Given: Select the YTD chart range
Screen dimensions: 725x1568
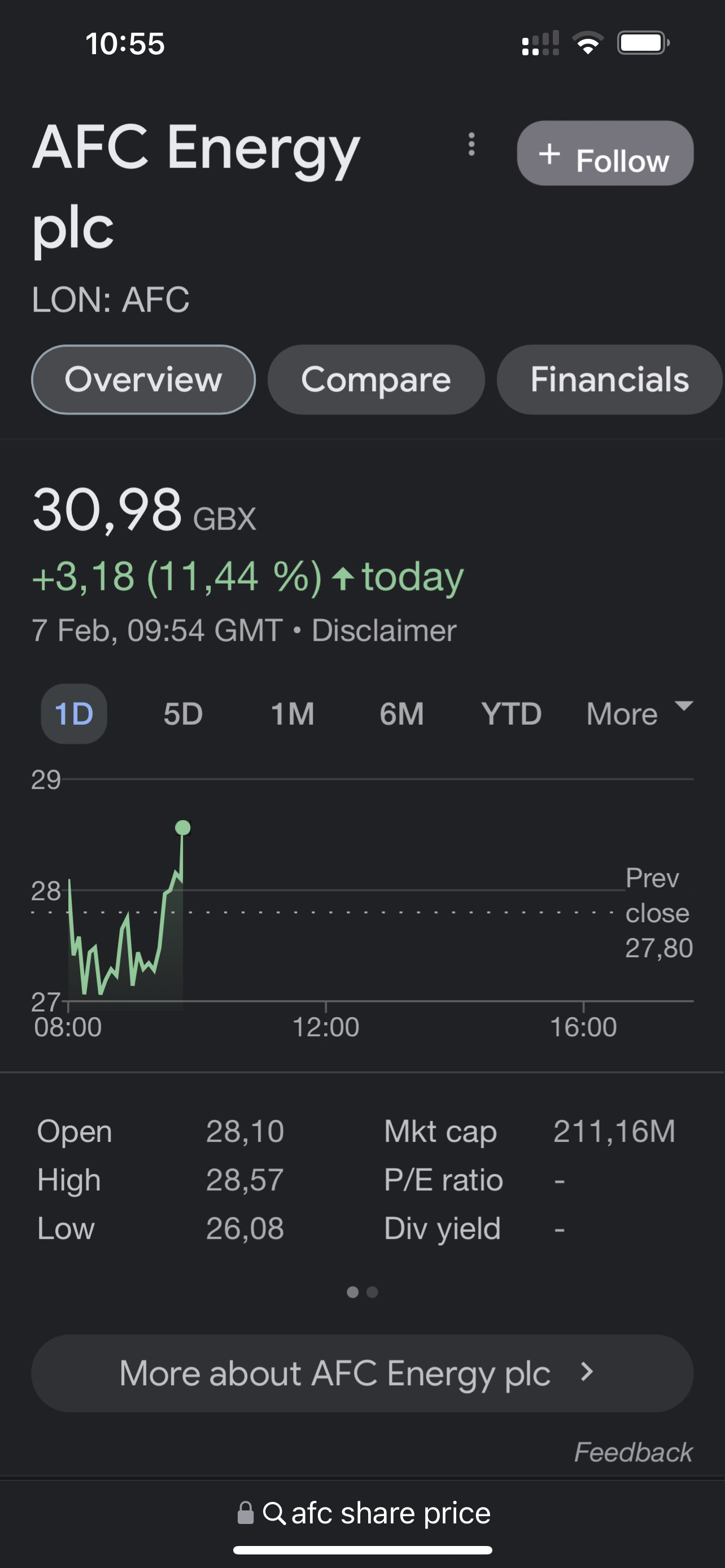Looking at the screenshot, I should [x=511, y=713].
